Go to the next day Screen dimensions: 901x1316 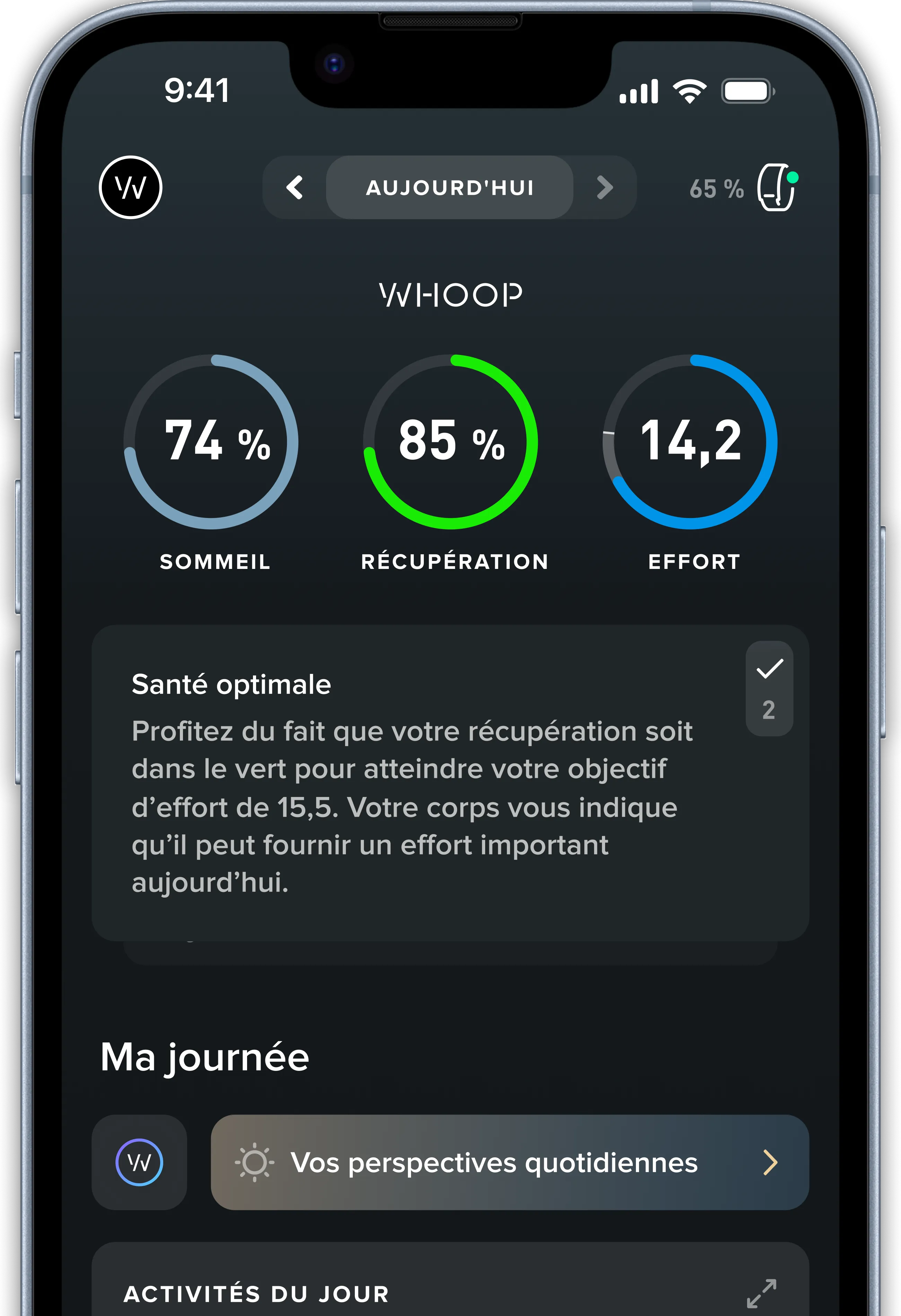604,188
